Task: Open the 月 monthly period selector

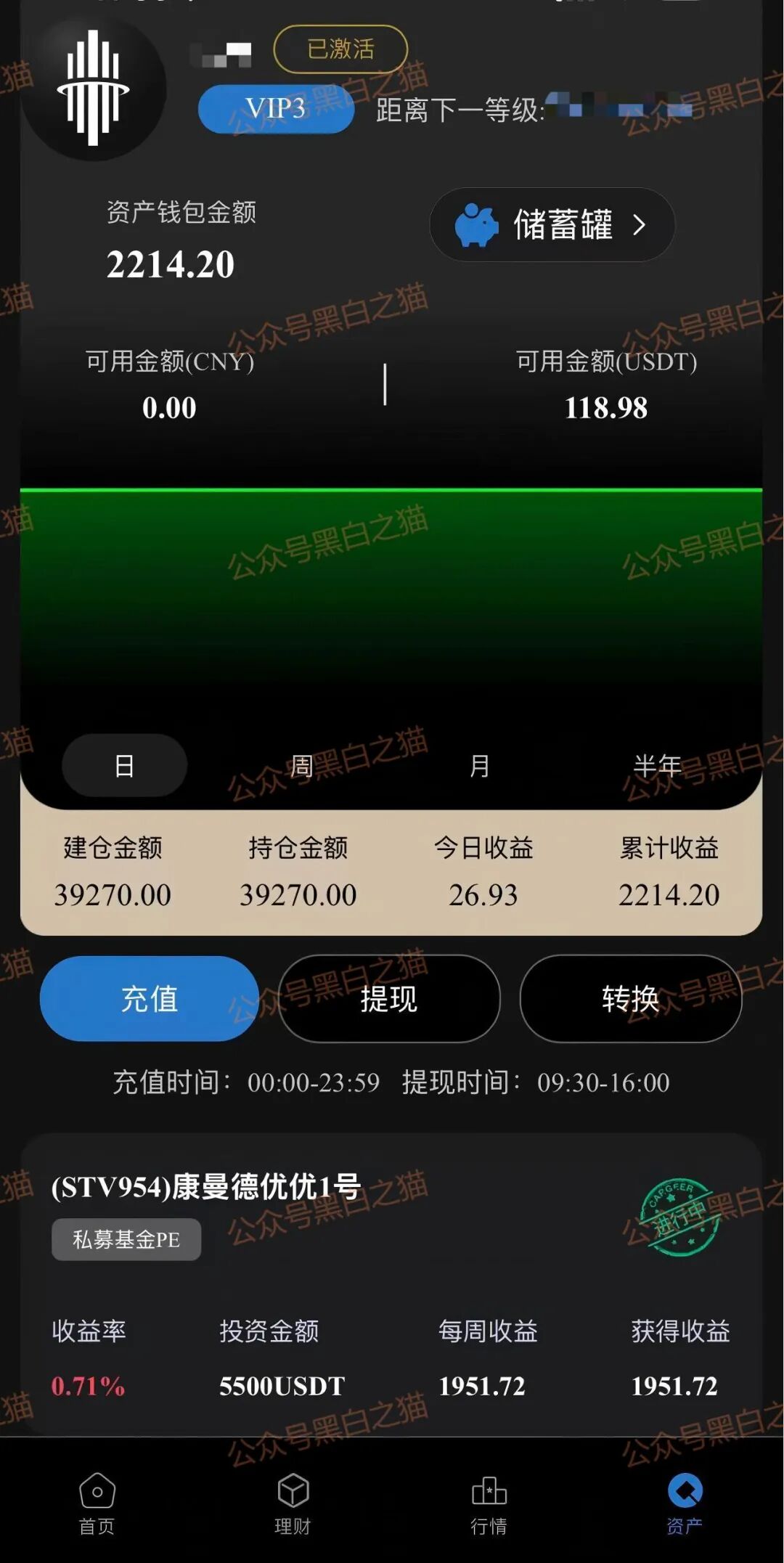Action: 479,765
